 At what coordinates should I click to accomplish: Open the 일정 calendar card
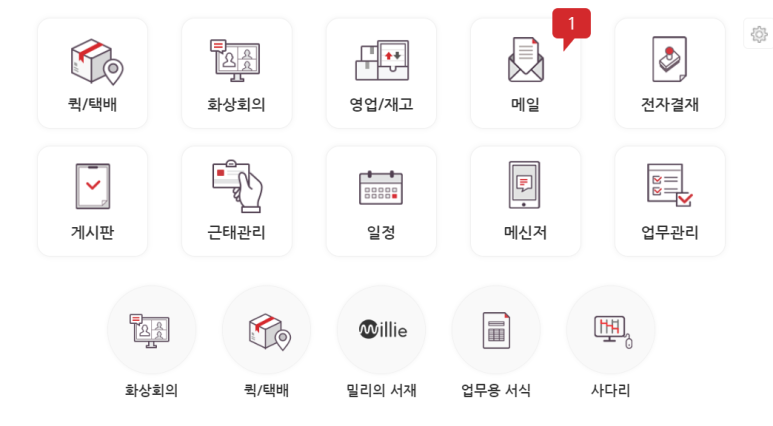381,201
